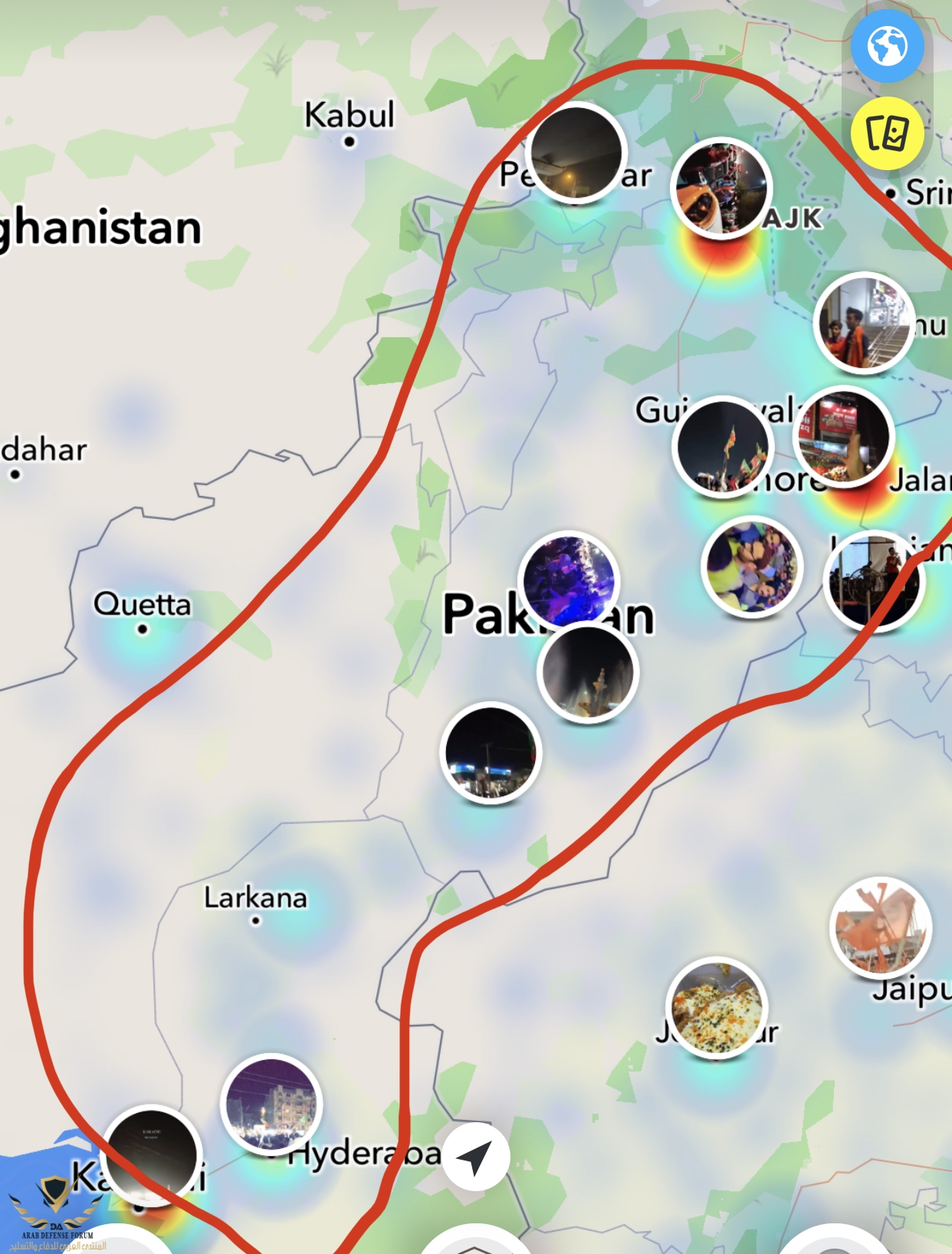The width and height of the screenshot is (952, 1254).
Task: Open the colorful toys story bubble
Action: point(751,567)
